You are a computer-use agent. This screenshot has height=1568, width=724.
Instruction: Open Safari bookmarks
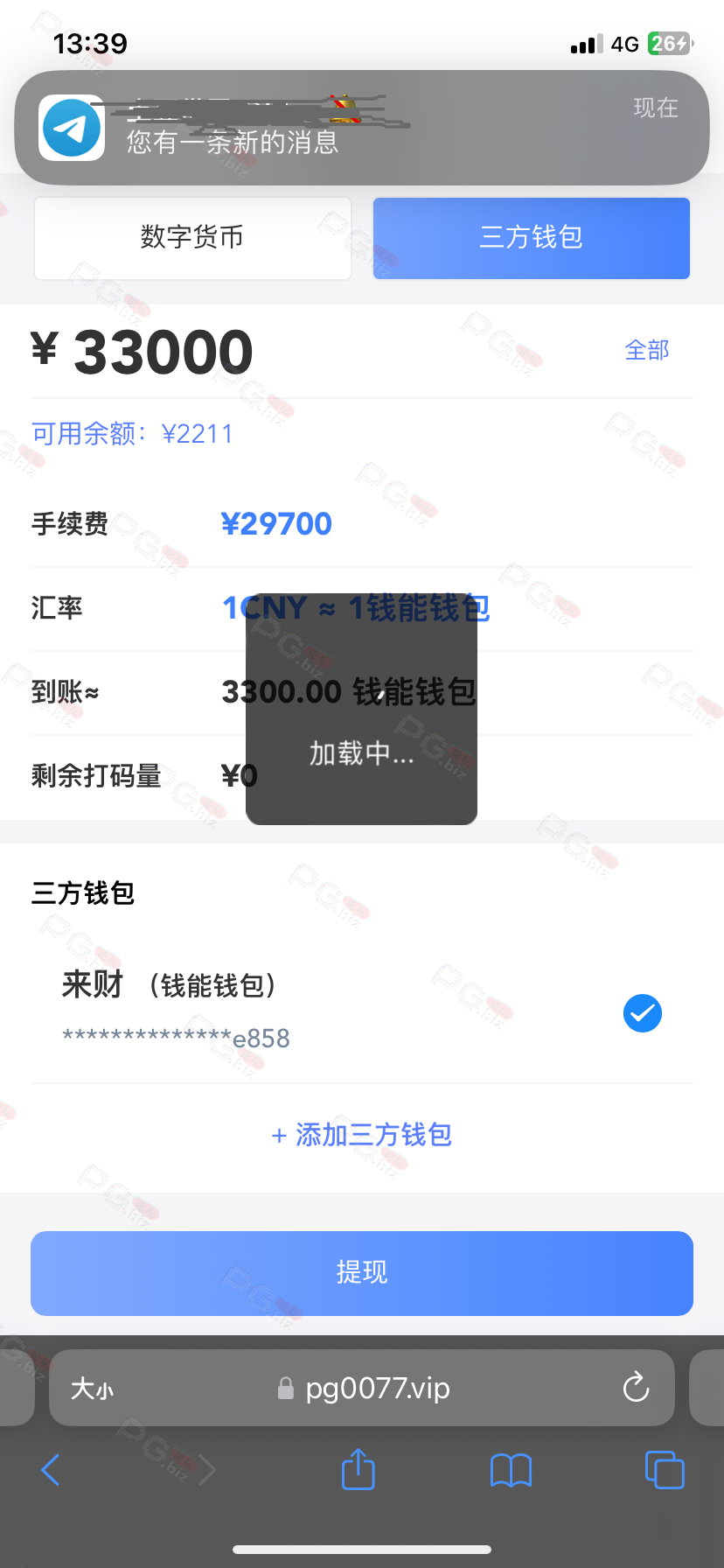coord(512,1471)
